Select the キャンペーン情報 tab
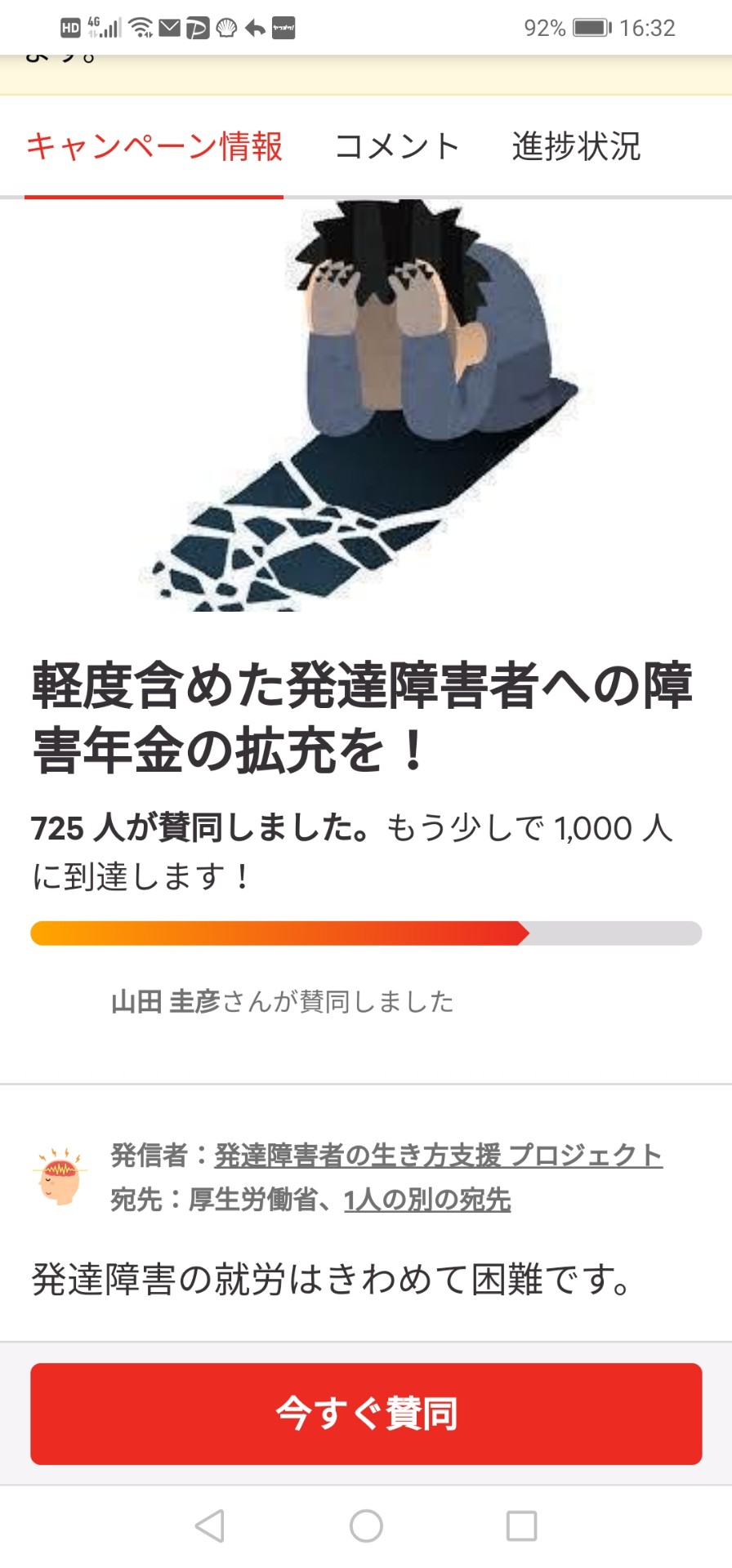This screenshot has height=1568, width=732. [154, 147]
